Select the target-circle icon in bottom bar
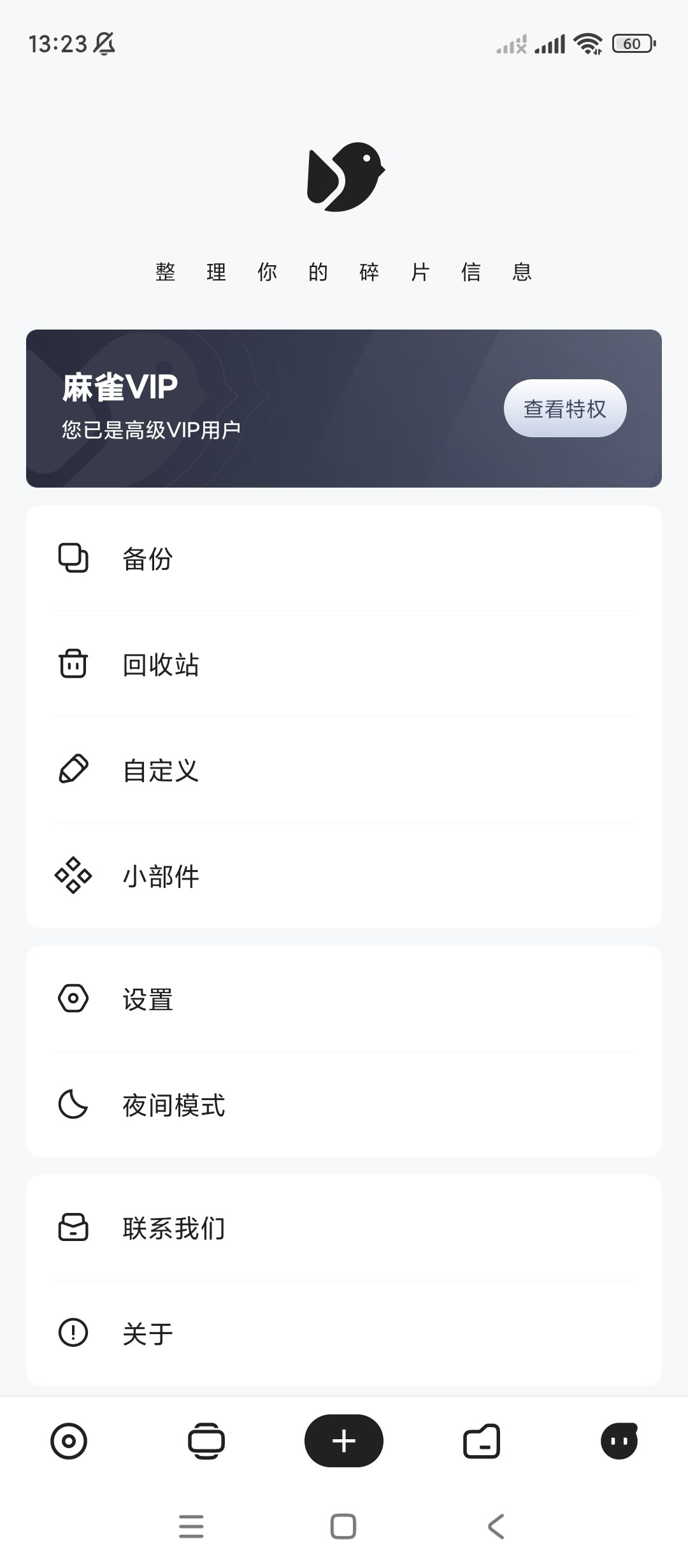Viewport: 688px width, 1568px height. pyautogui.click(x=69, y=1441)
